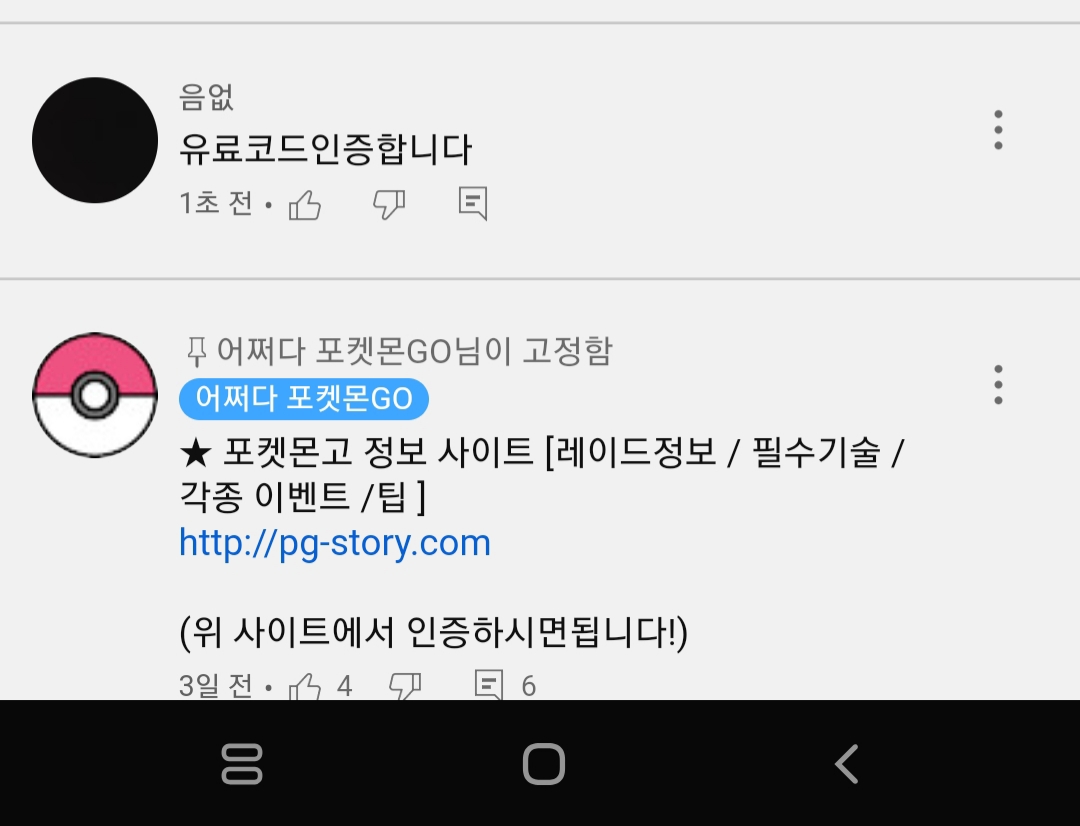Open overflow menu on 음없's comment
This screenshot has height=826, width=1080.
pyautogui.click(x=997, y=131)
